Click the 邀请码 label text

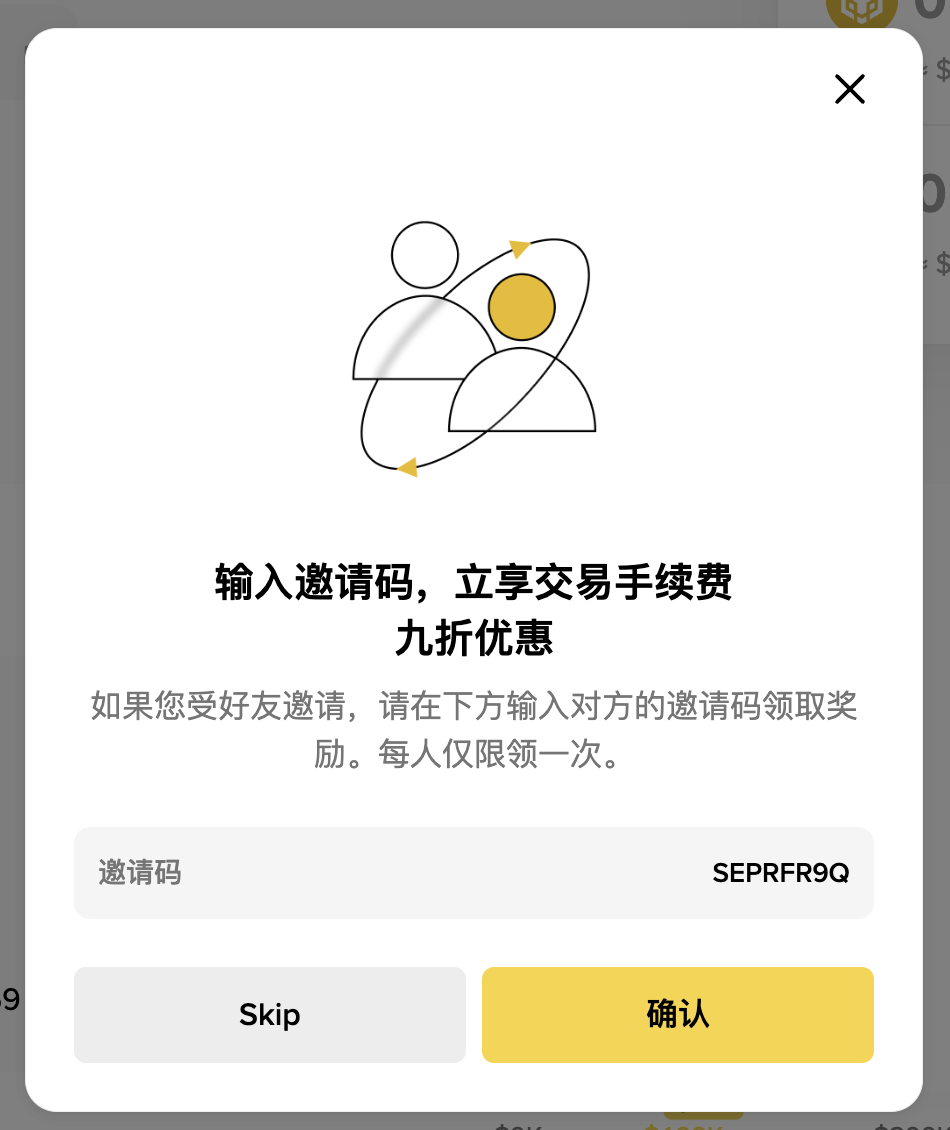(140, 871)
